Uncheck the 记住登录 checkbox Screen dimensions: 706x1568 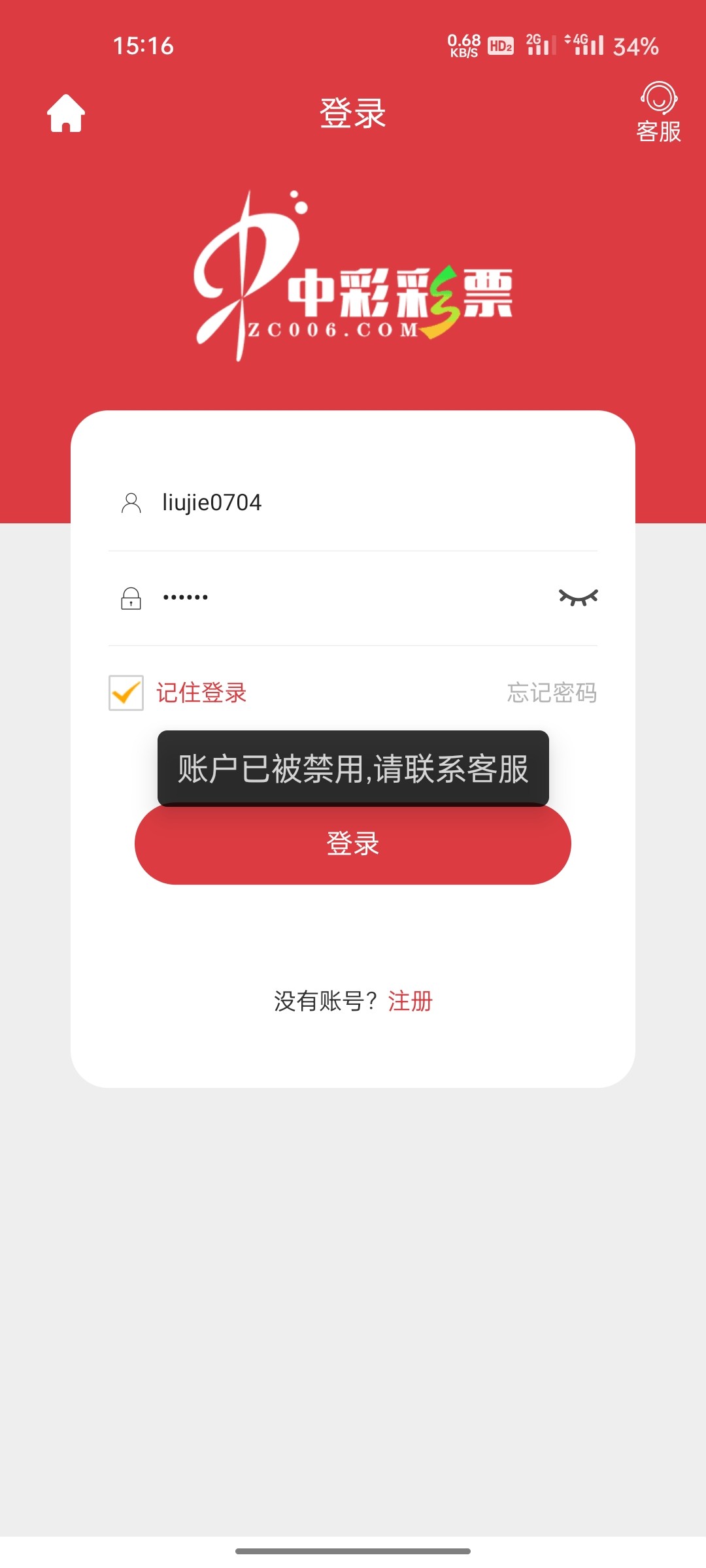point(126,693)
